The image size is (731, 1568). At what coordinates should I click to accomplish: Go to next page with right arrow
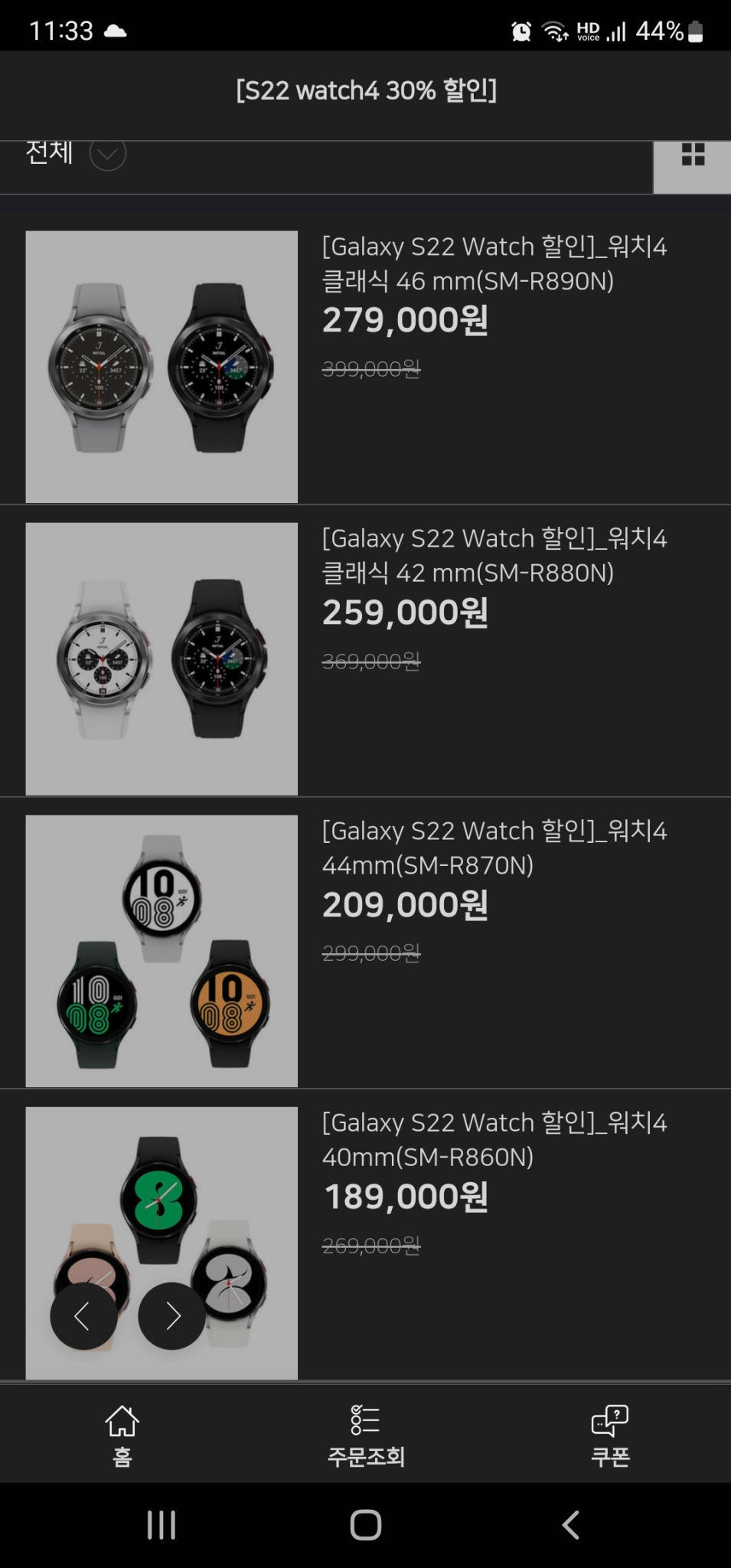tap(171, 1316)
